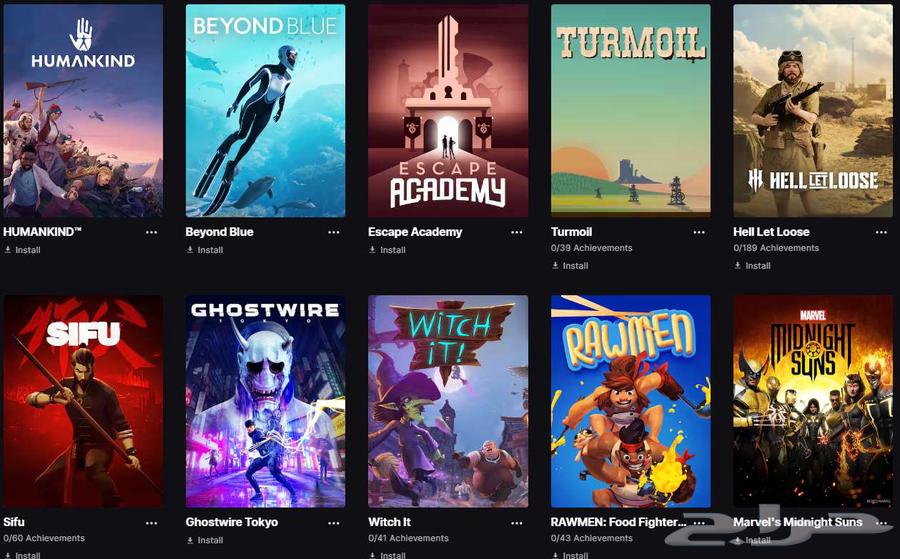This screenshot has width=900, height=559.
Task: Install Ghostwire Tokyo
Action: point(205,541)
